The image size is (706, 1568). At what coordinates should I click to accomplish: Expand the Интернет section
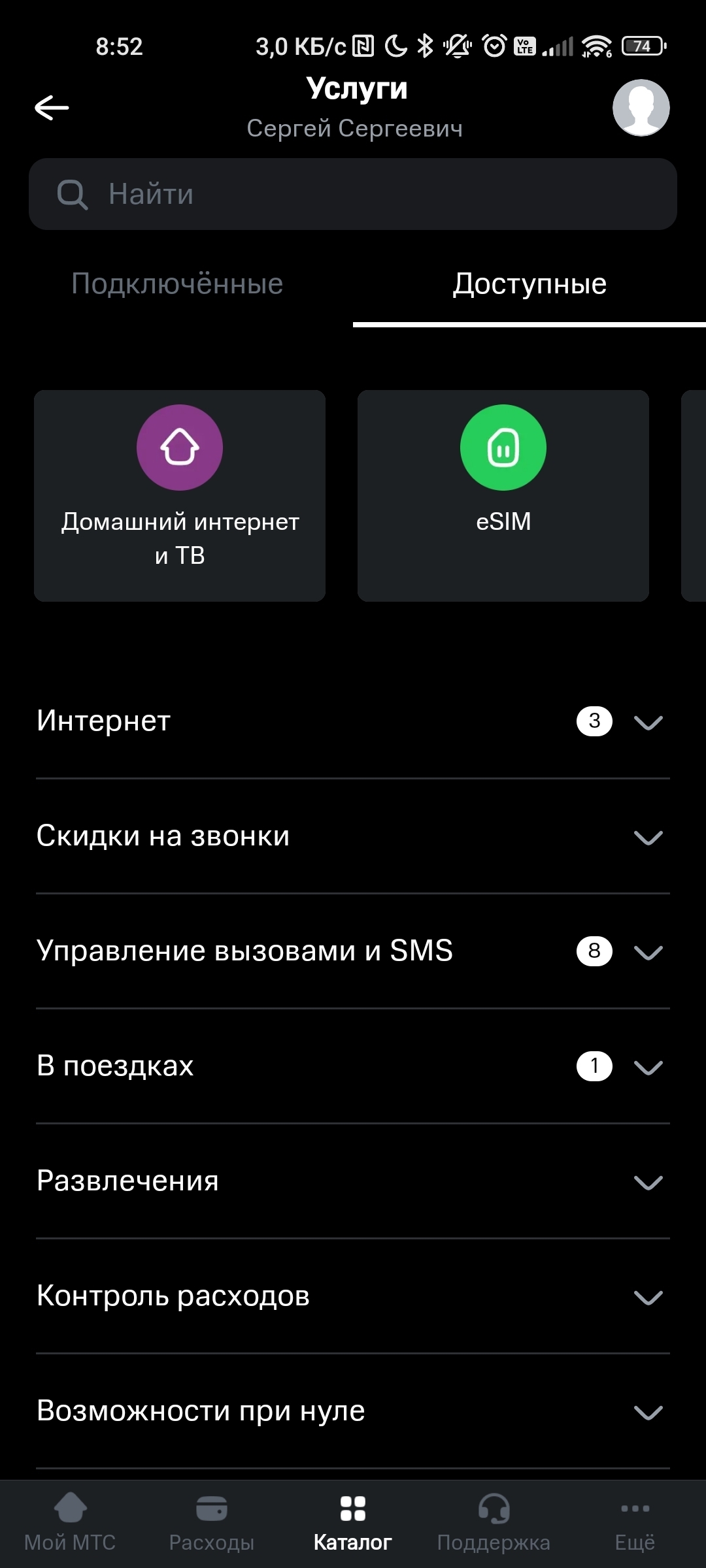353,721
